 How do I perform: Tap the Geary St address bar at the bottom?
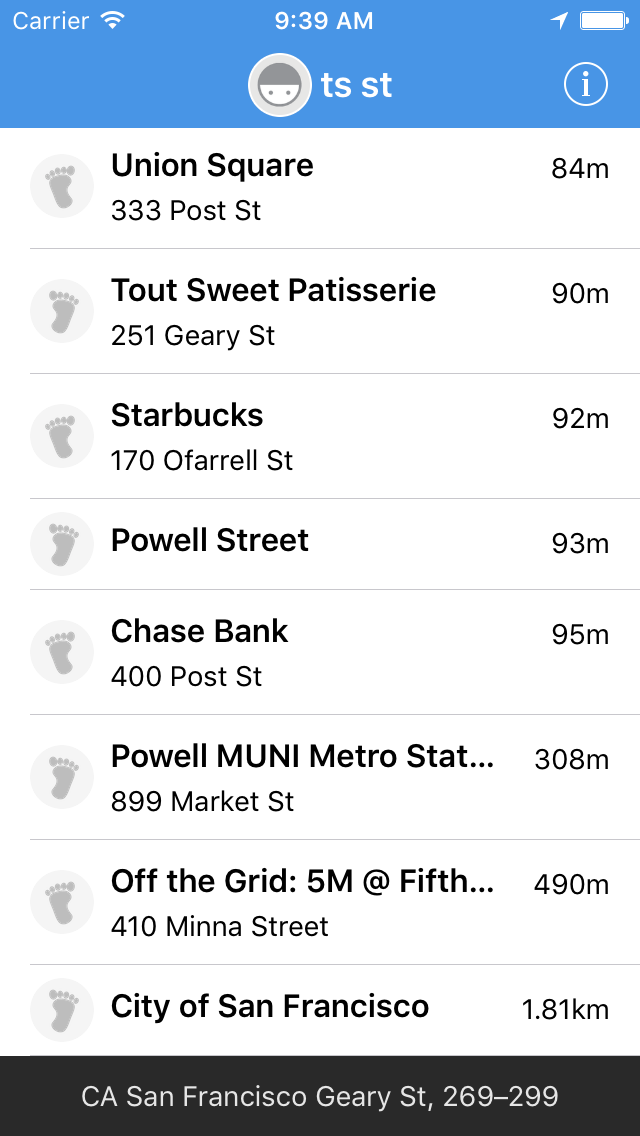point(320,1096)
